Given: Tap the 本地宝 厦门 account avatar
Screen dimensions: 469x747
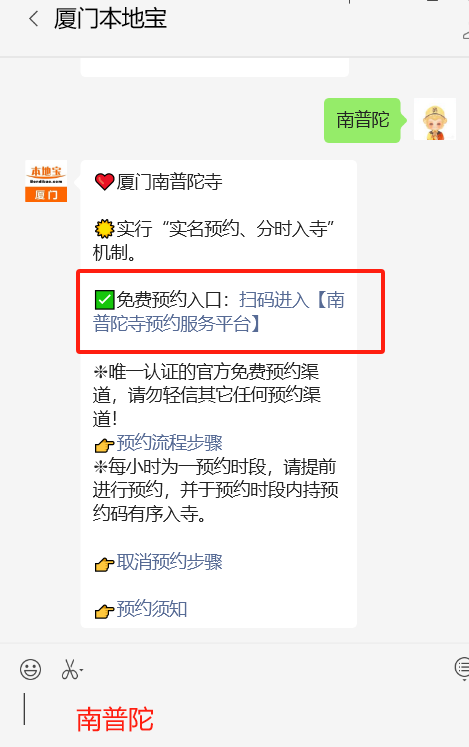Looking at the screenshot, I should (x=46, y=181).
